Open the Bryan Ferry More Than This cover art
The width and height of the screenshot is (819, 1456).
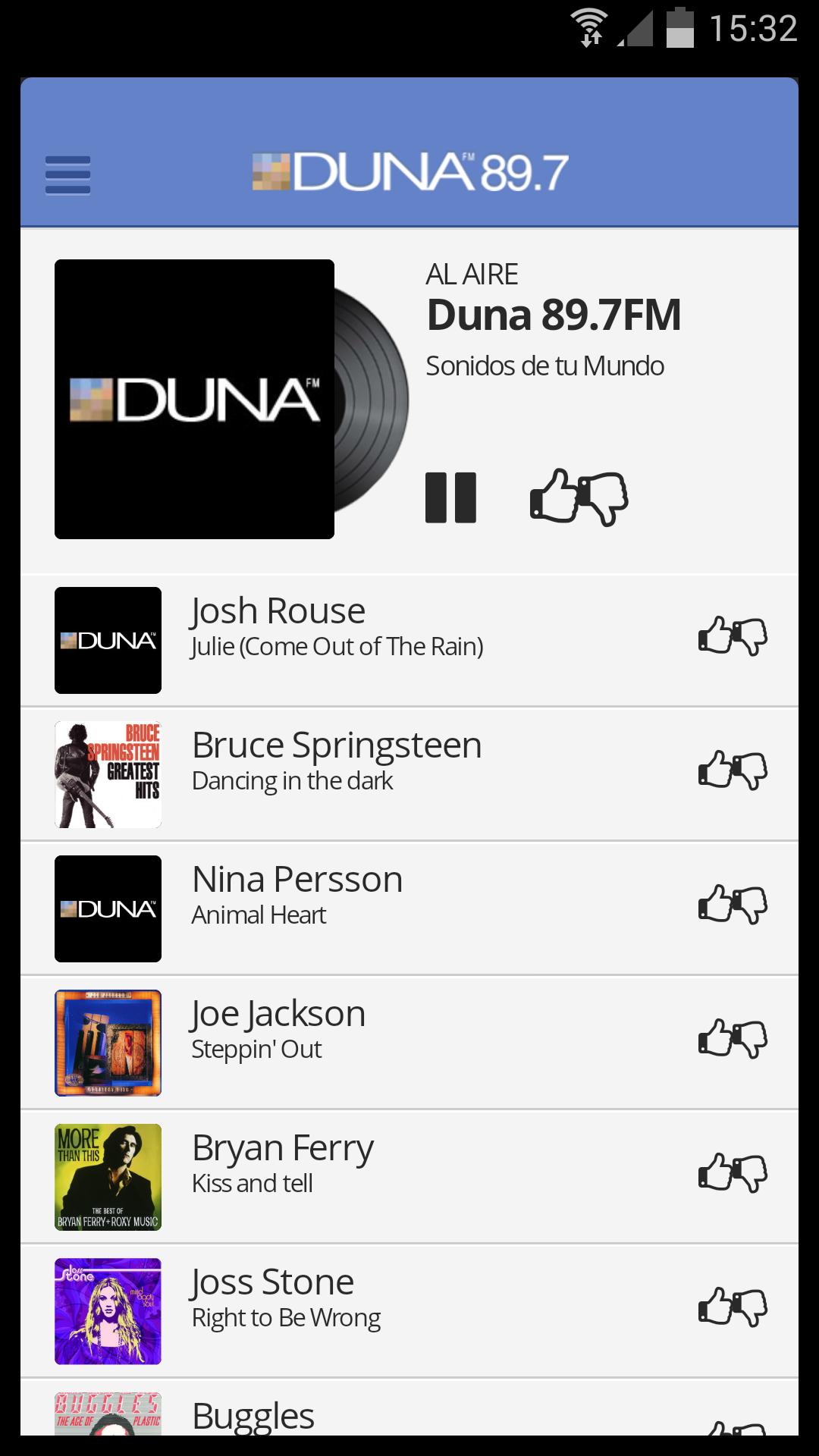click(x=108, y=1176)
